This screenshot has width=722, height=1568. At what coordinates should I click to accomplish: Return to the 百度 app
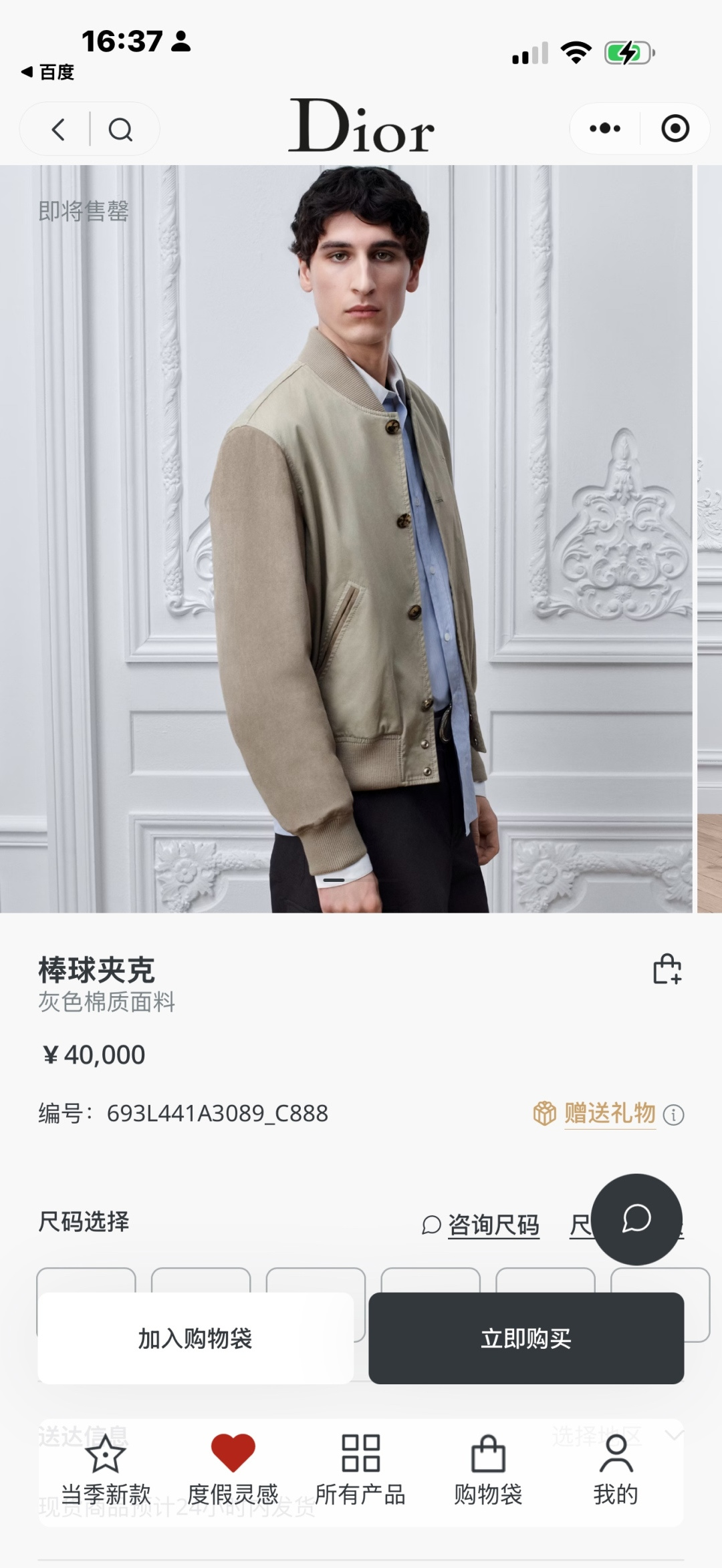[x=47, y=71]
